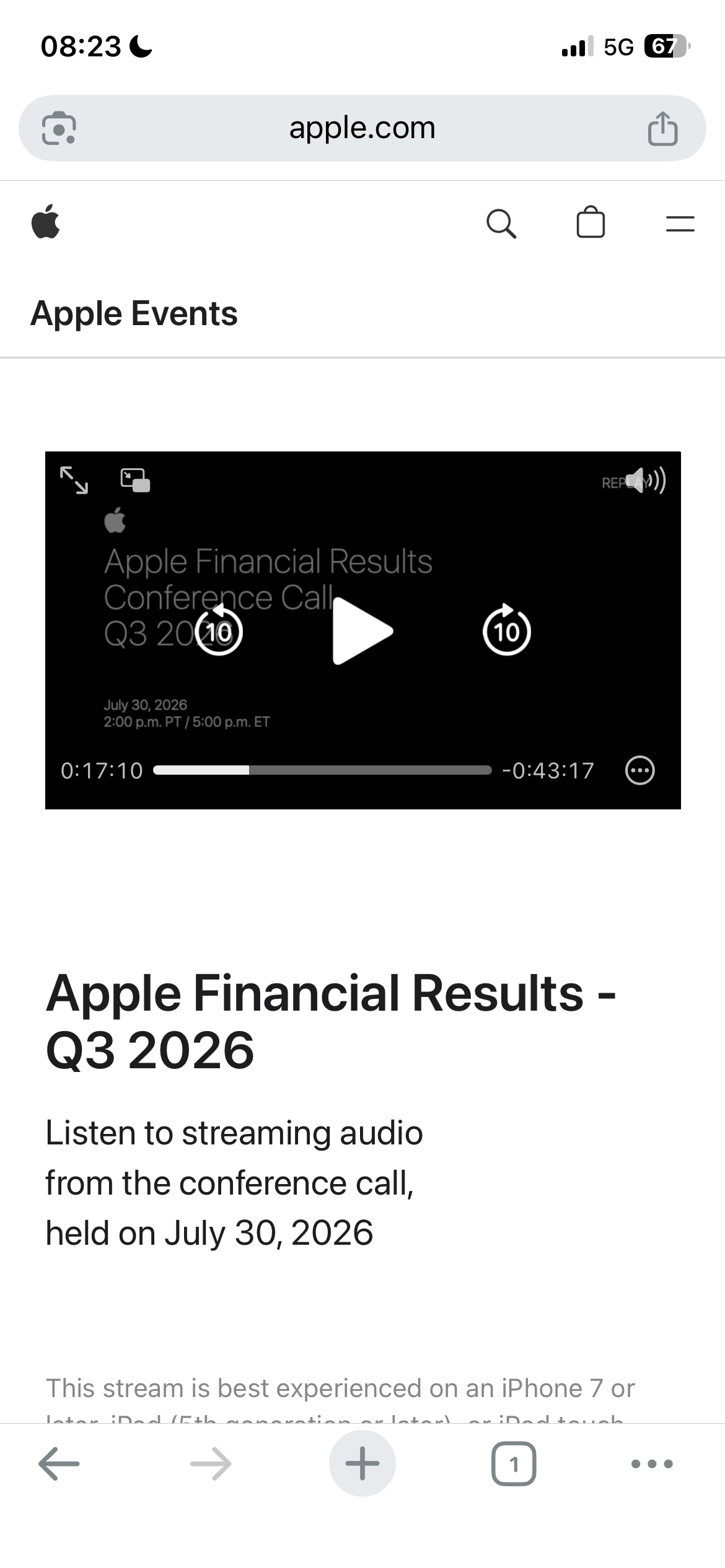Open the site navigation menu
Image resolution: width=725 pixels, height=1568 pixels.
click(680, 224)
